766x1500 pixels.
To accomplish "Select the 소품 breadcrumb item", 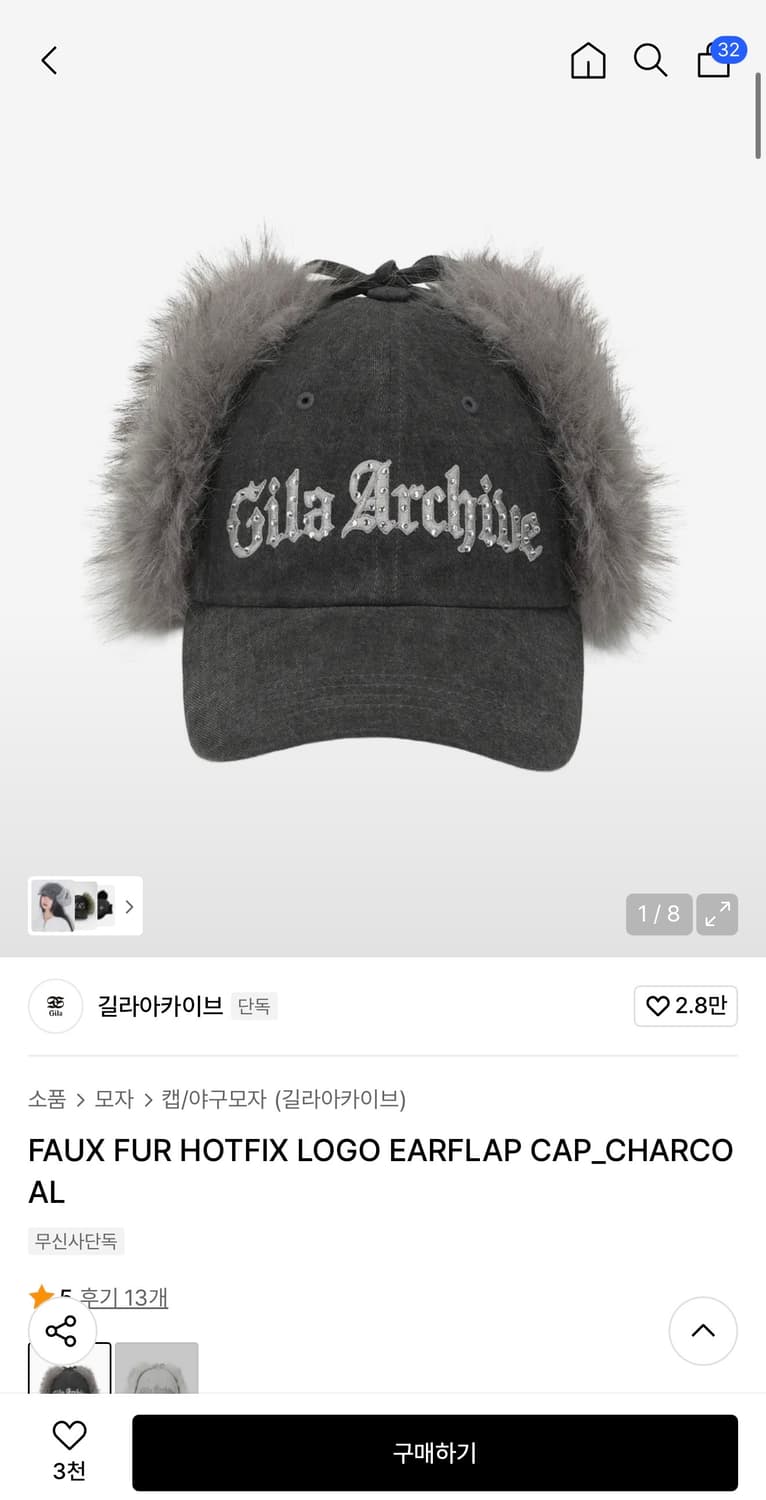I will pyautogui.click(x=46, y=1098).
